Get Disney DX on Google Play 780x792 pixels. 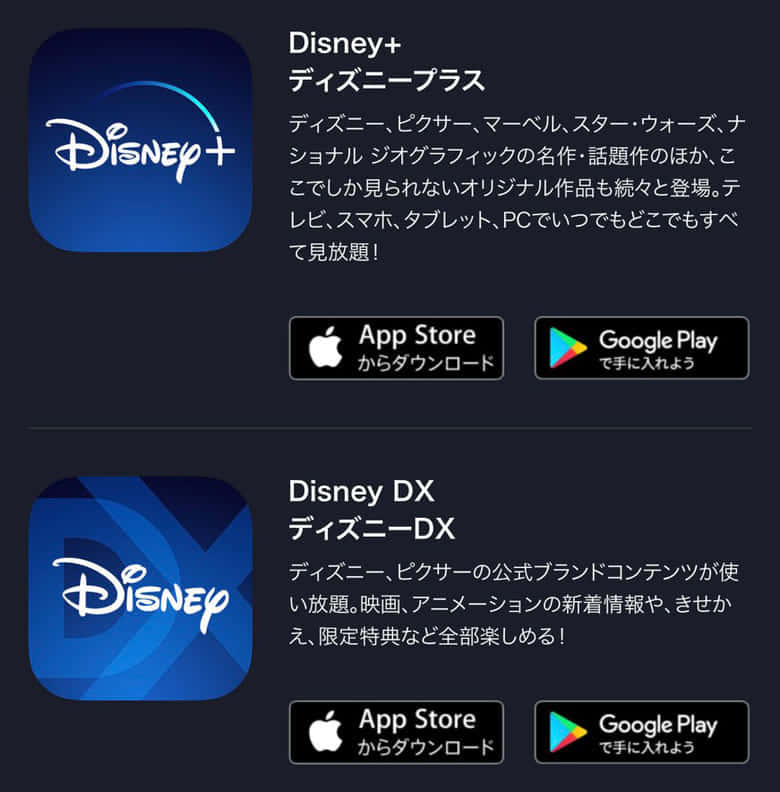pos(641,732)
